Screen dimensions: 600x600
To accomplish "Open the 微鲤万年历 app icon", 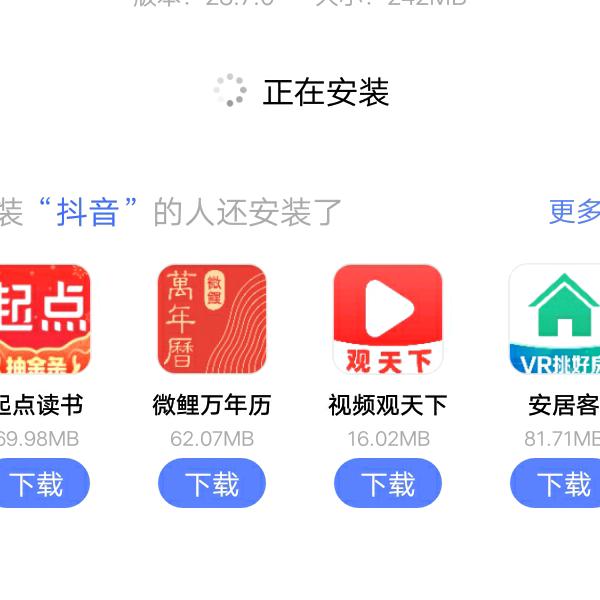I will [x=212, y=319].
